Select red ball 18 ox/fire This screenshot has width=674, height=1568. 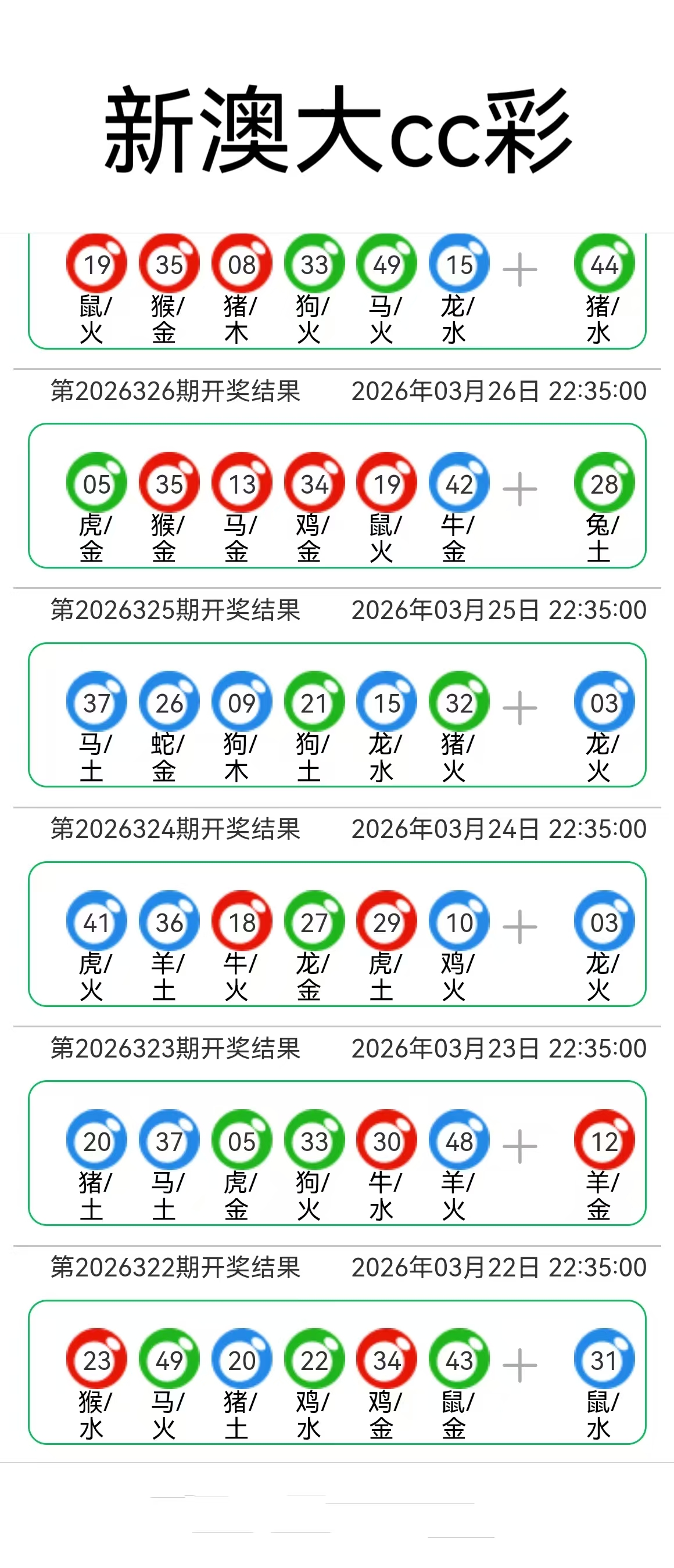241,921
